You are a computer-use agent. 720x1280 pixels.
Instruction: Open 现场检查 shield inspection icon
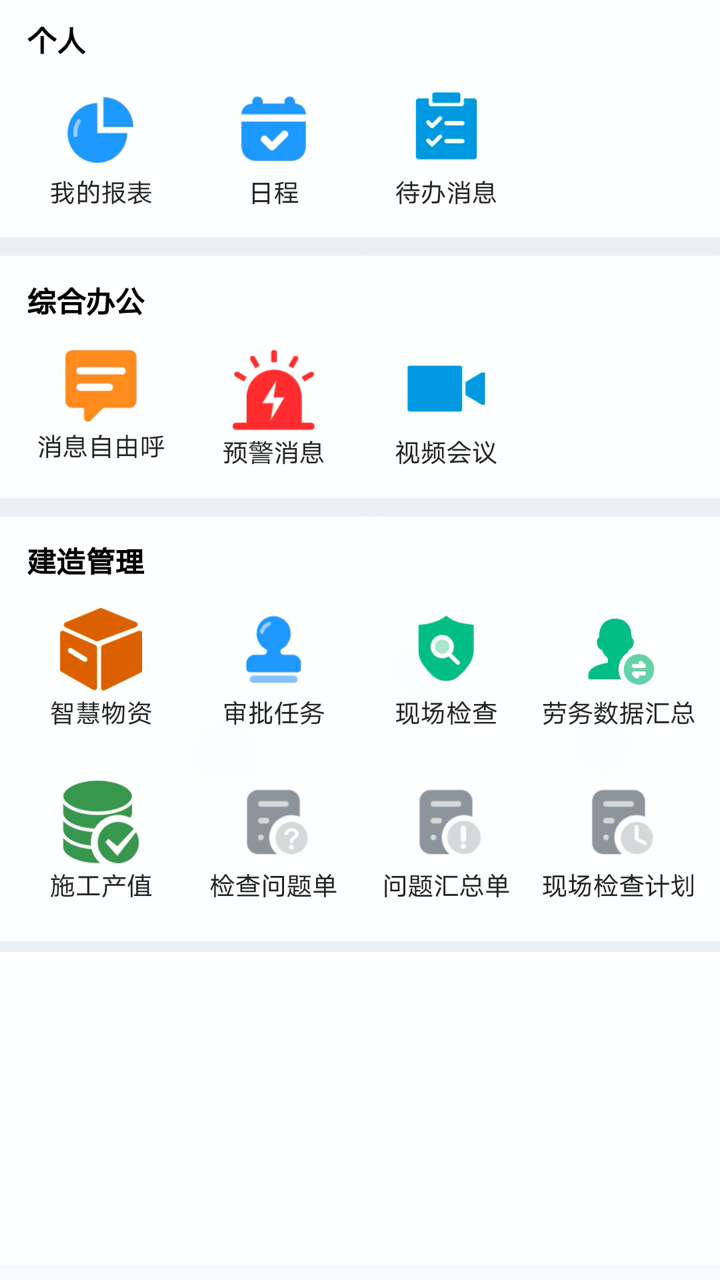pyautogui.click(x=446, y=648)
